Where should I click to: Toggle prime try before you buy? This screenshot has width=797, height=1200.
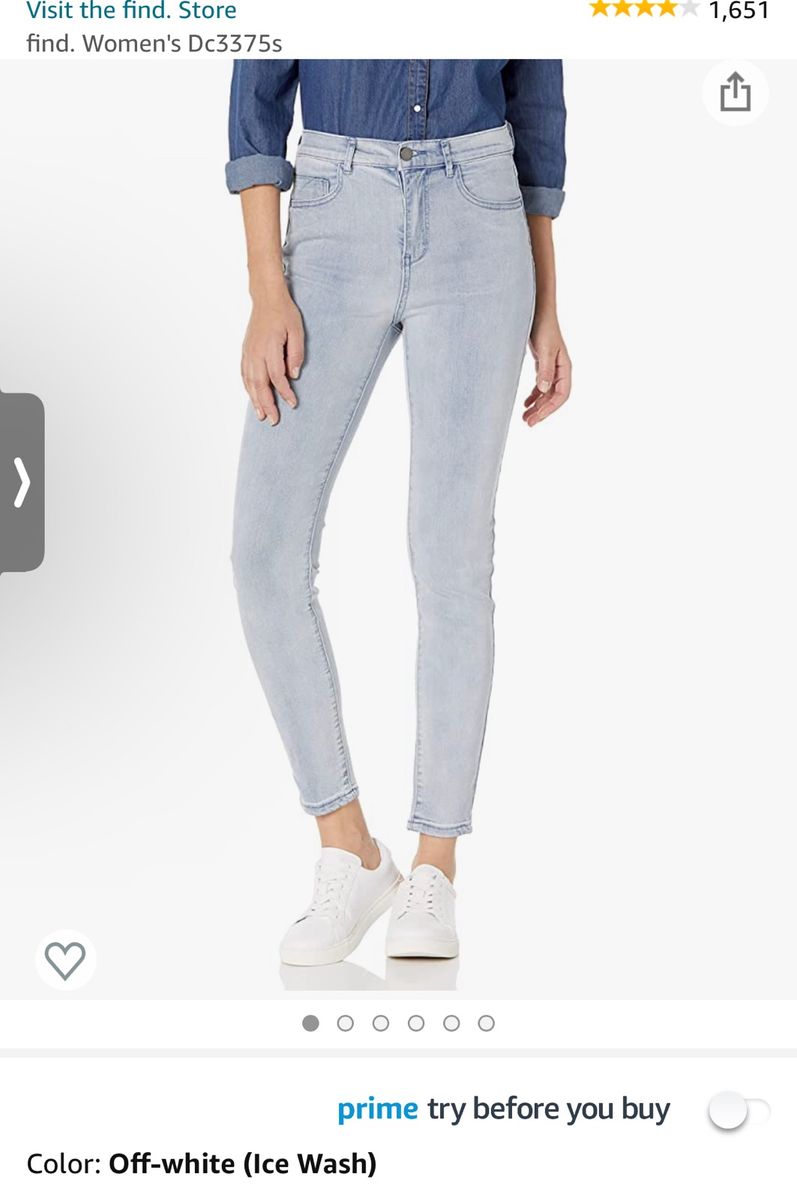[x=739, y=1110]
